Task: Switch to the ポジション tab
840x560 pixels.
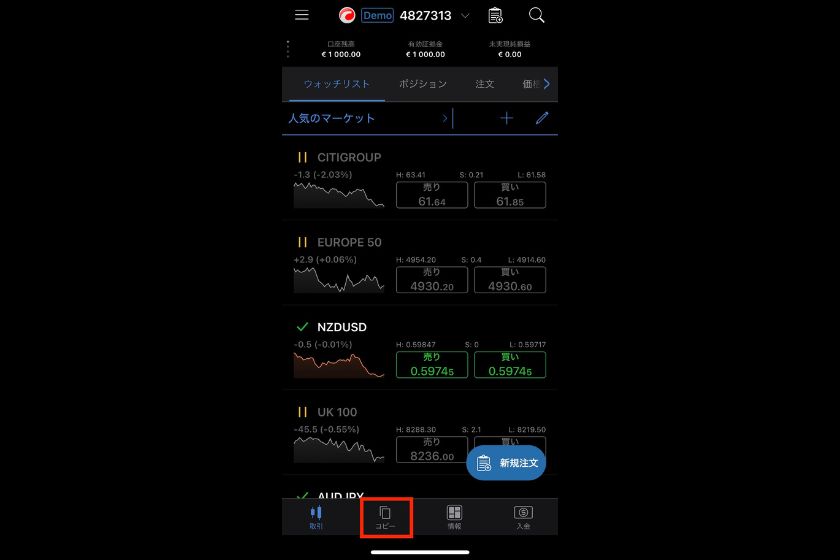Action: (422, 84)
